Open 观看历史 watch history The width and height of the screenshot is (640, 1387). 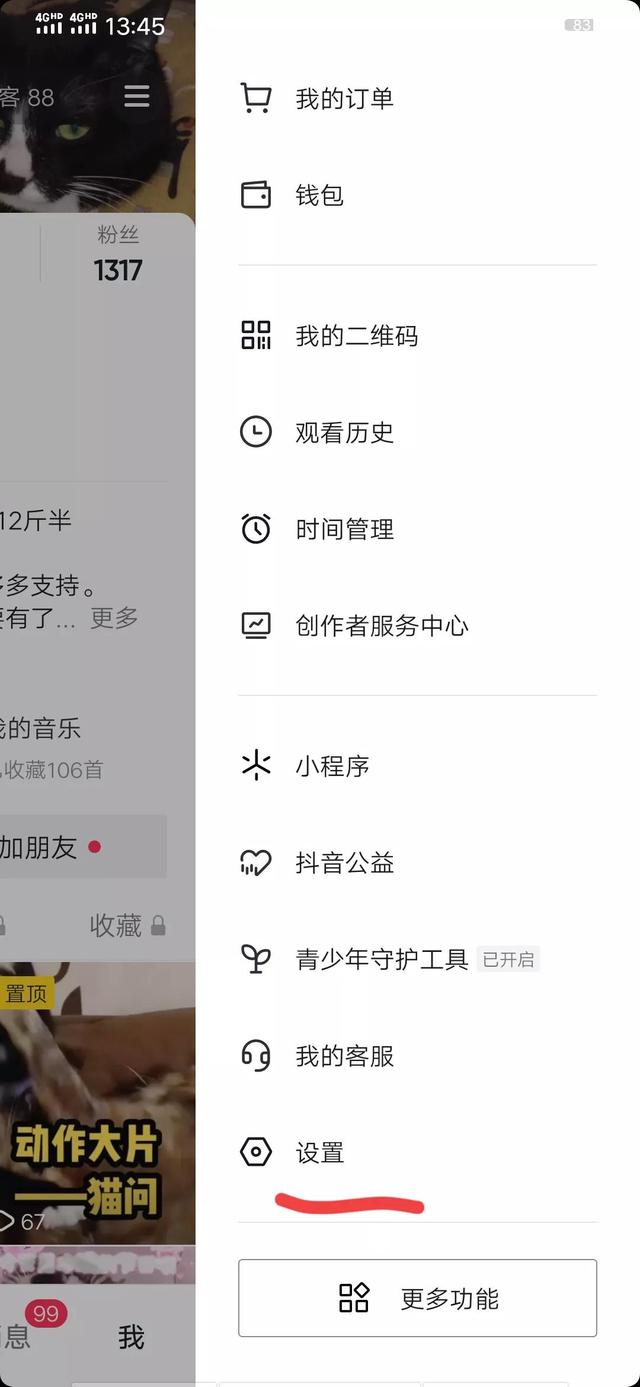[x=344, y=433]
